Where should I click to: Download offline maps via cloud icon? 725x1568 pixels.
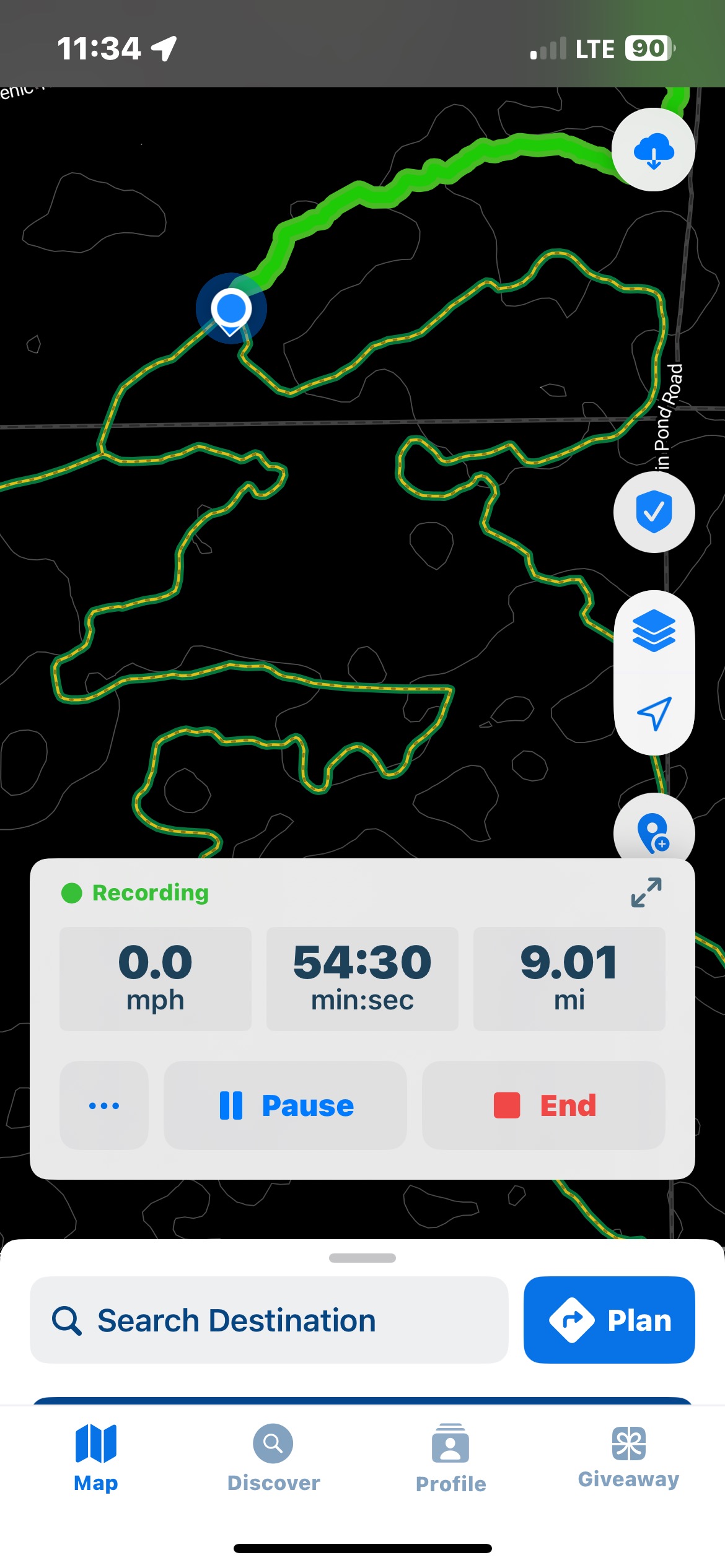point(653,150)
